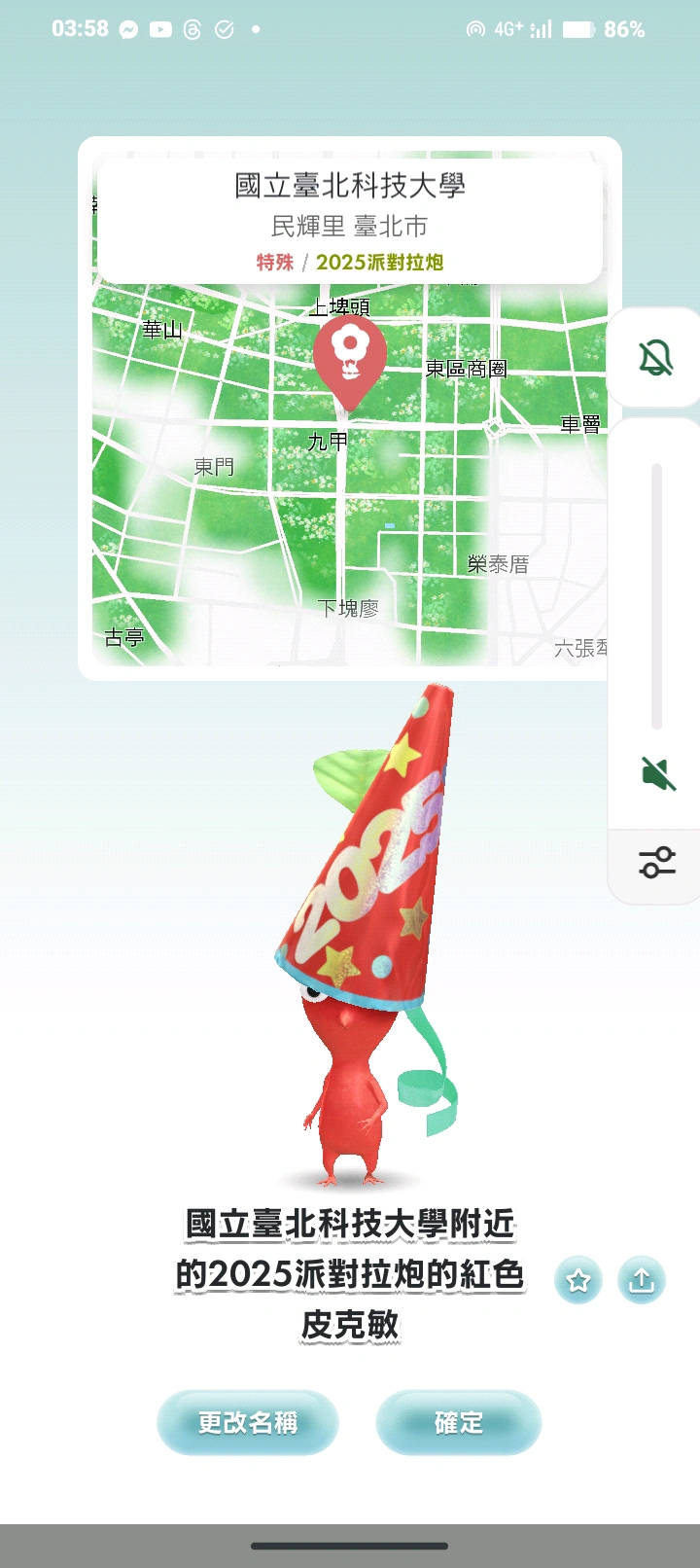
Task: Toggle the muted notification bell
Action: pos(656,358)
